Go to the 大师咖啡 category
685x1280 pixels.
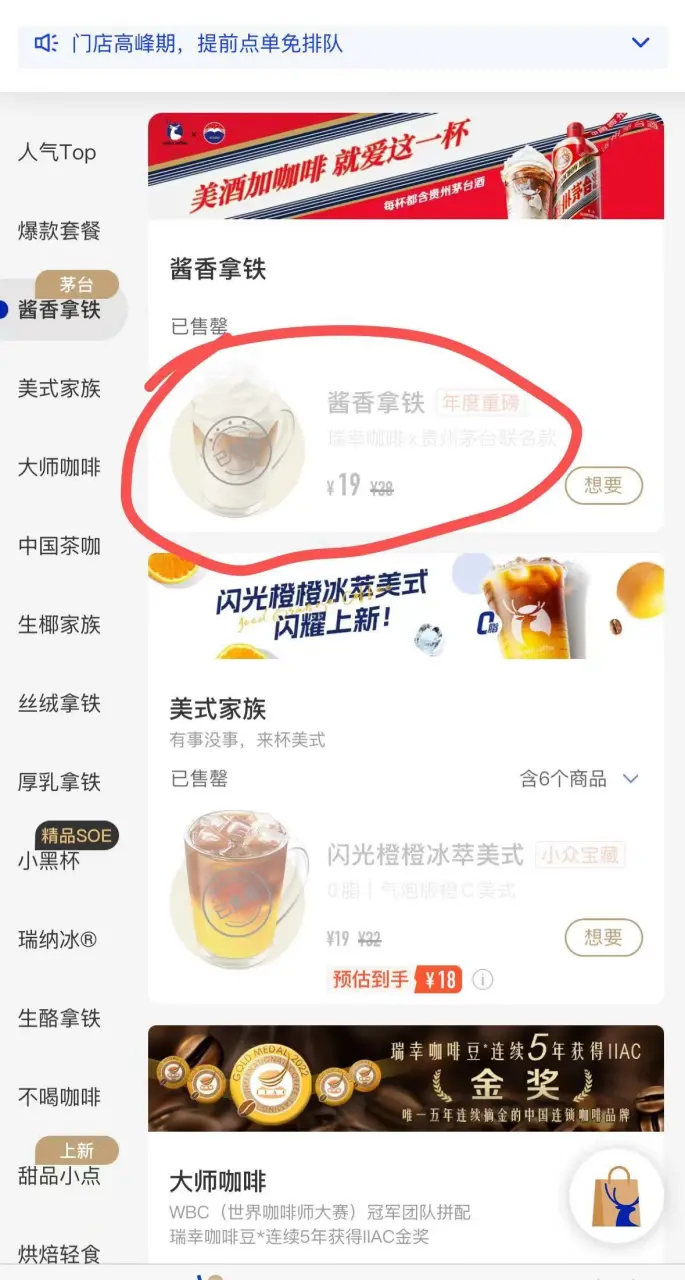click(x=59, y=467)
